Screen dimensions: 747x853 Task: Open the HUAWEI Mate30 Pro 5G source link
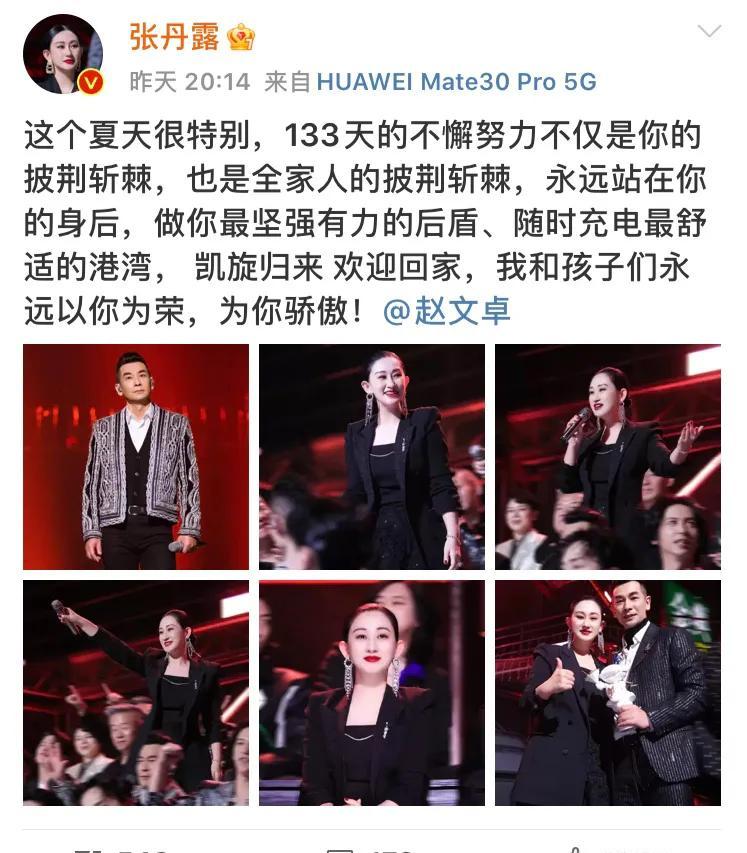(456, 82)
